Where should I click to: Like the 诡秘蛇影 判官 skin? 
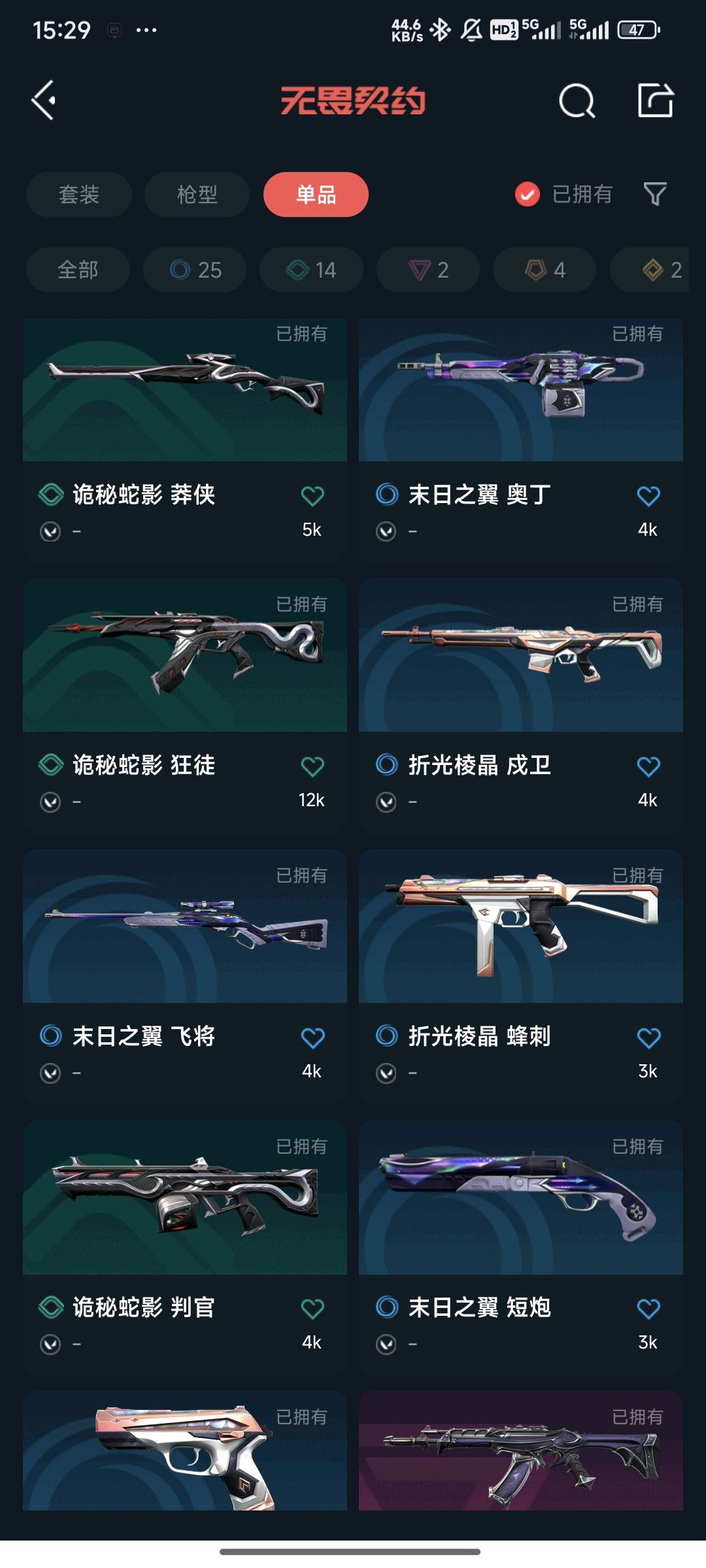tap(312, 1309)
